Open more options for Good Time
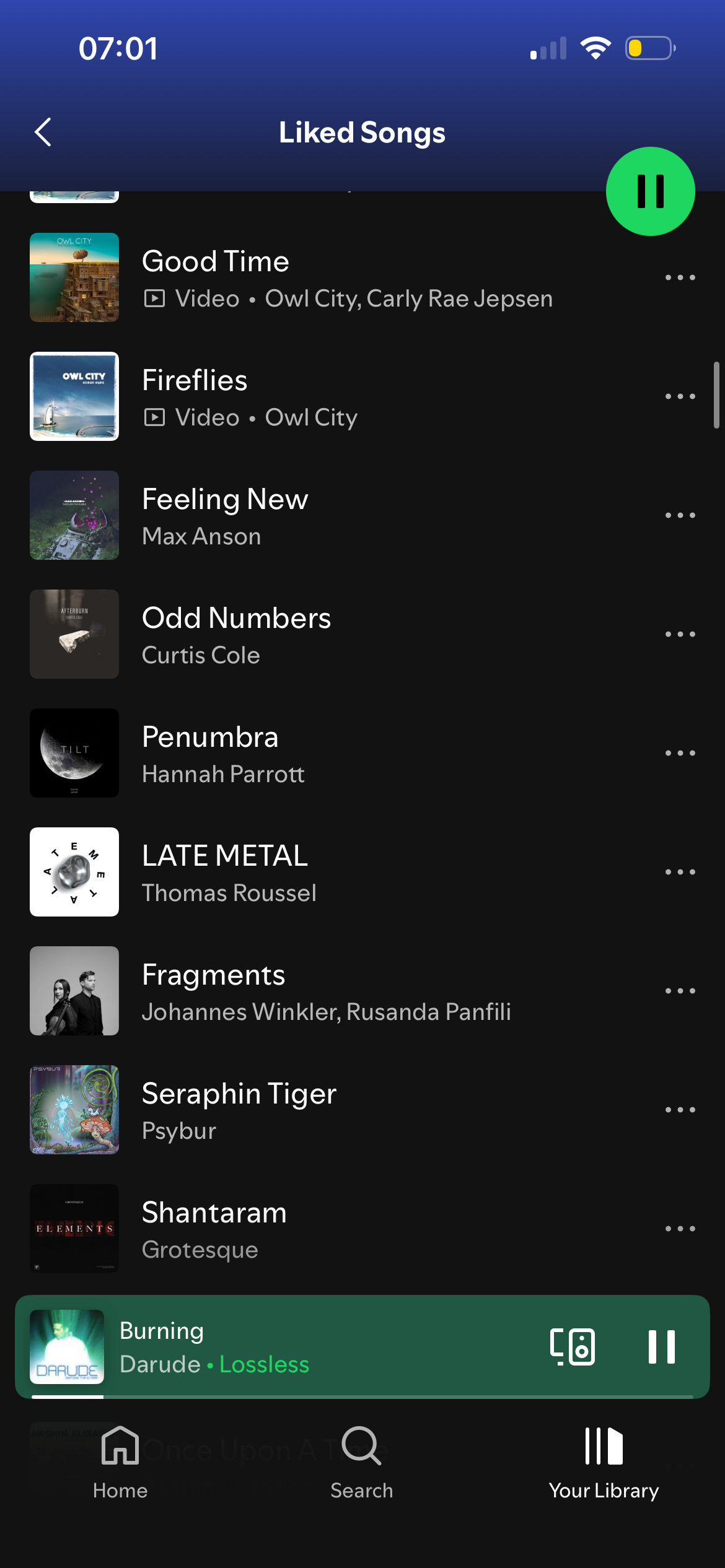Image resolution: width=725 pixels, height=1568 pixels. (x=680, y=277)
